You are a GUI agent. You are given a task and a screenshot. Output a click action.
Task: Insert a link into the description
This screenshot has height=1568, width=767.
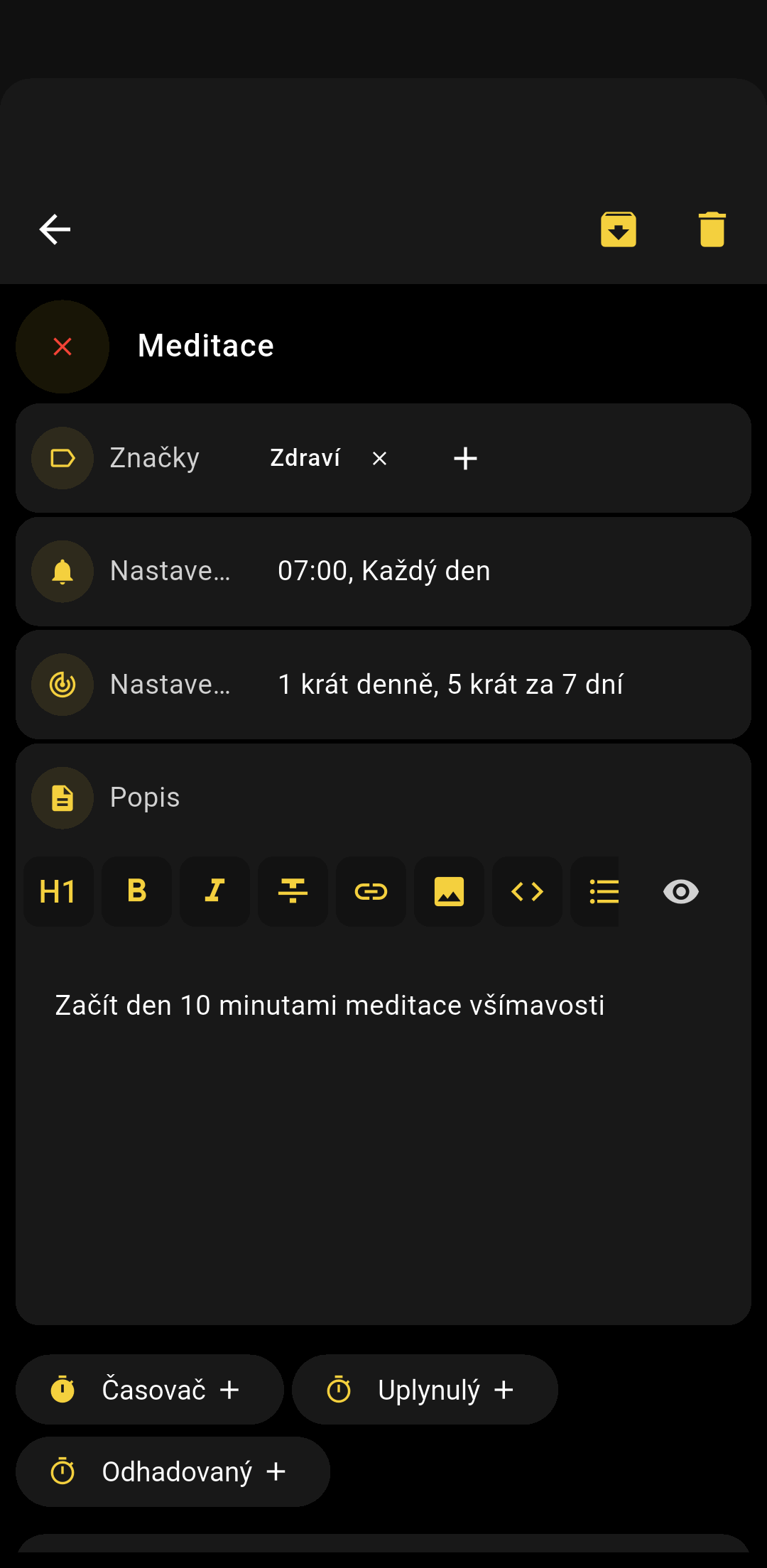[x=371, y=892]
